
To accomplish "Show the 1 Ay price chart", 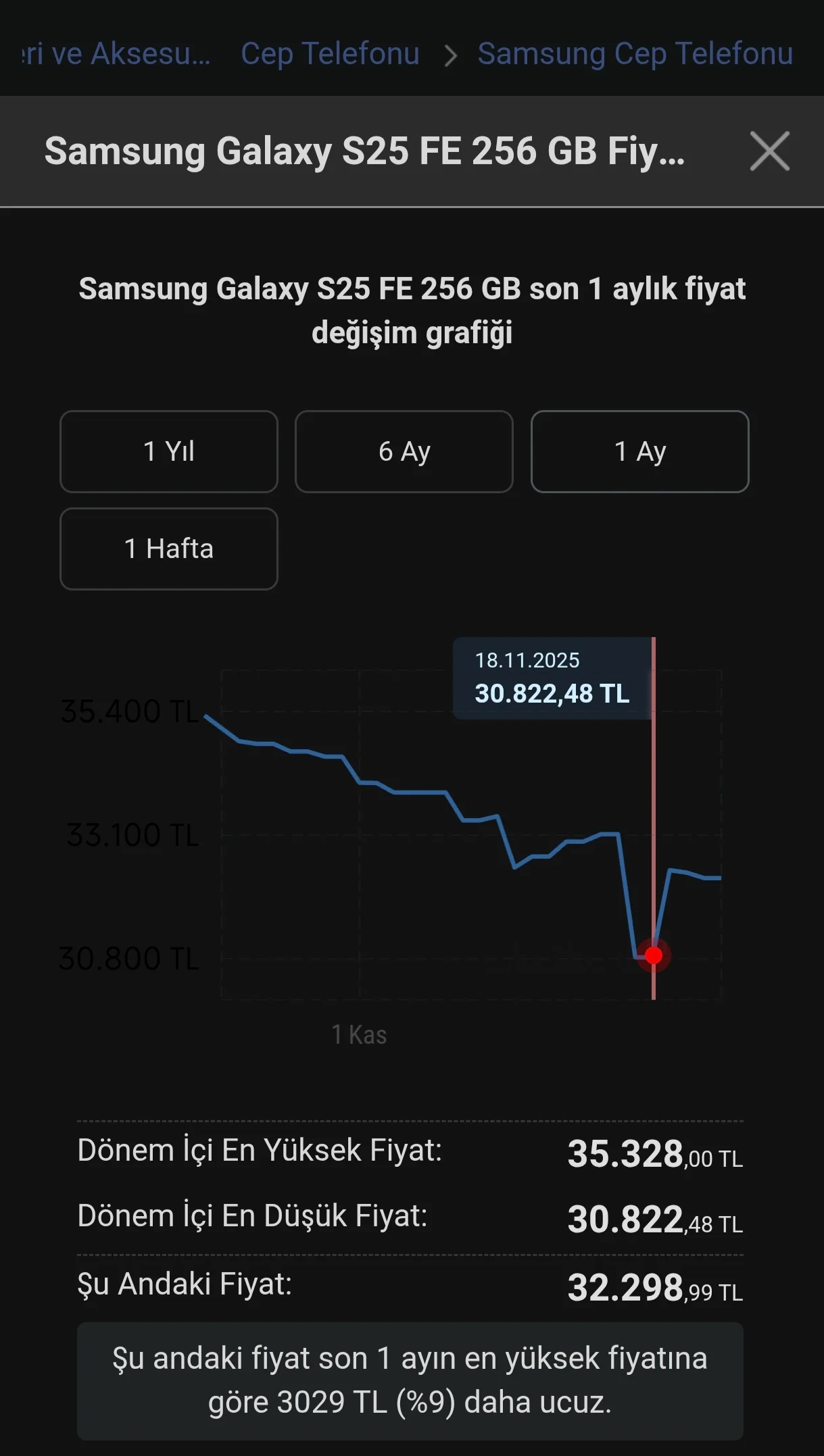I will (639, 451).
